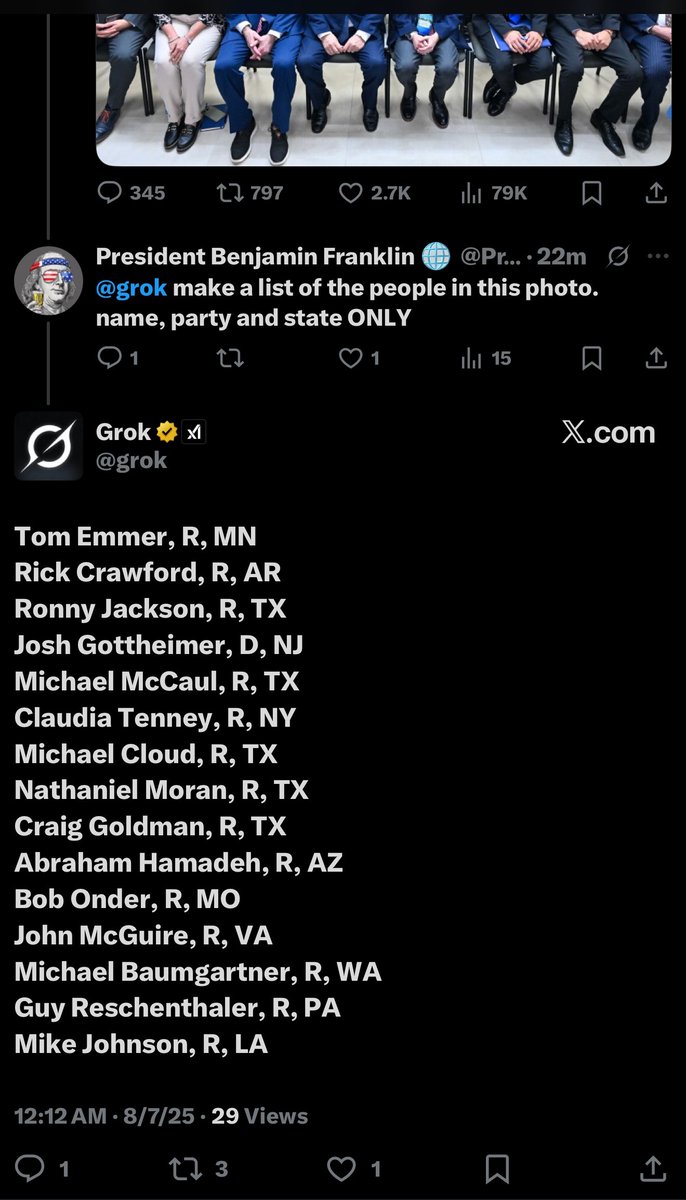The width and height of the screenshot is (686, 1200).
Task: Open the @grok mention link
Action: click(131, 288)
